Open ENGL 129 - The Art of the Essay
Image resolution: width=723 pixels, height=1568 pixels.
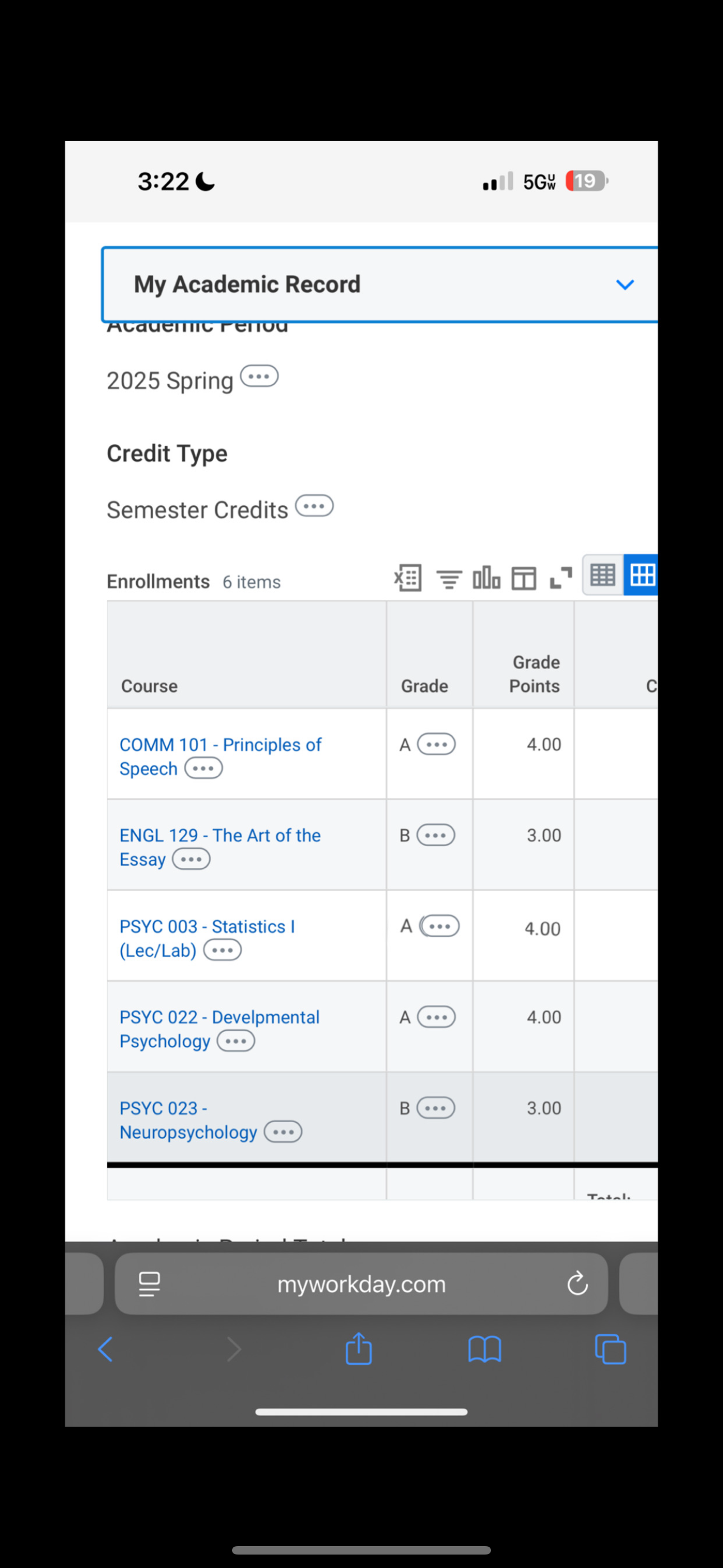pos(220,835)
